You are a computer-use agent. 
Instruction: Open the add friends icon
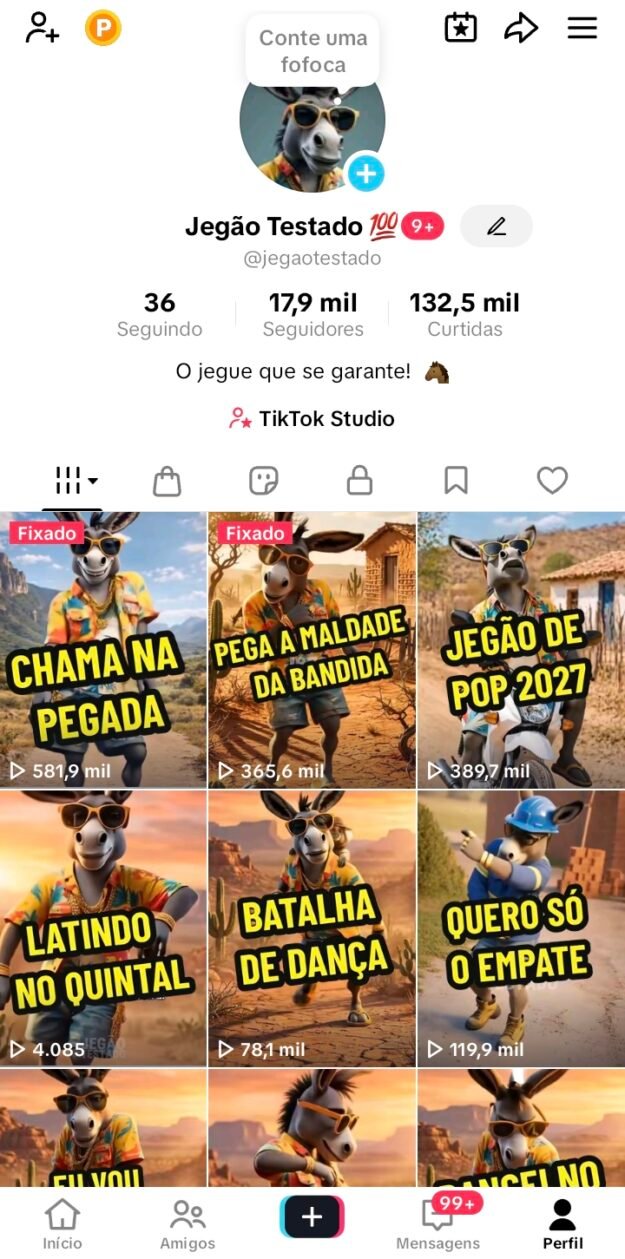click(42, 27)
